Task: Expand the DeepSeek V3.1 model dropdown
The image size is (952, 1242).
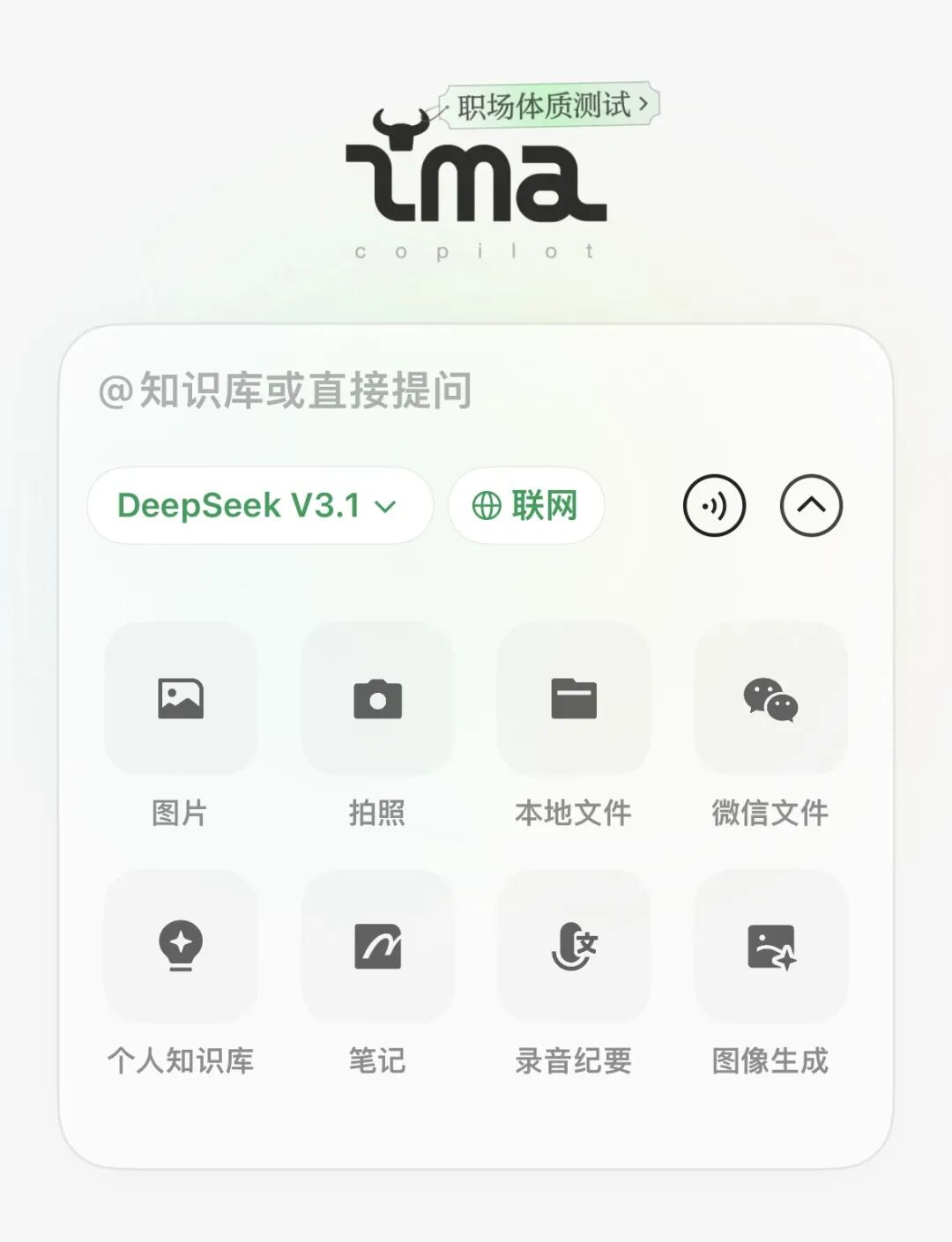Action: click(259, 506)
